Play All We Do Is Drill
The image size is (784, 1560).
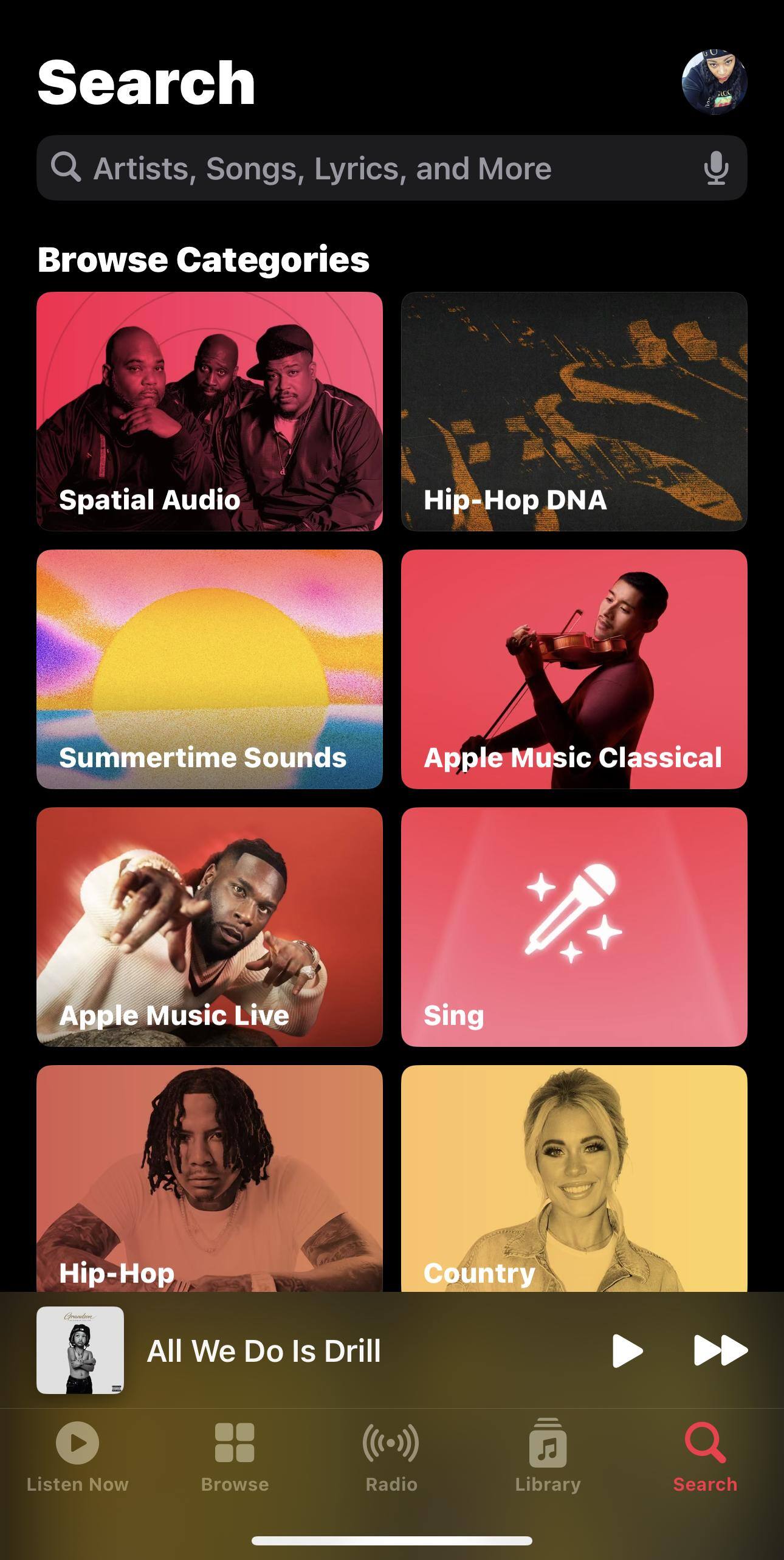627,1351
